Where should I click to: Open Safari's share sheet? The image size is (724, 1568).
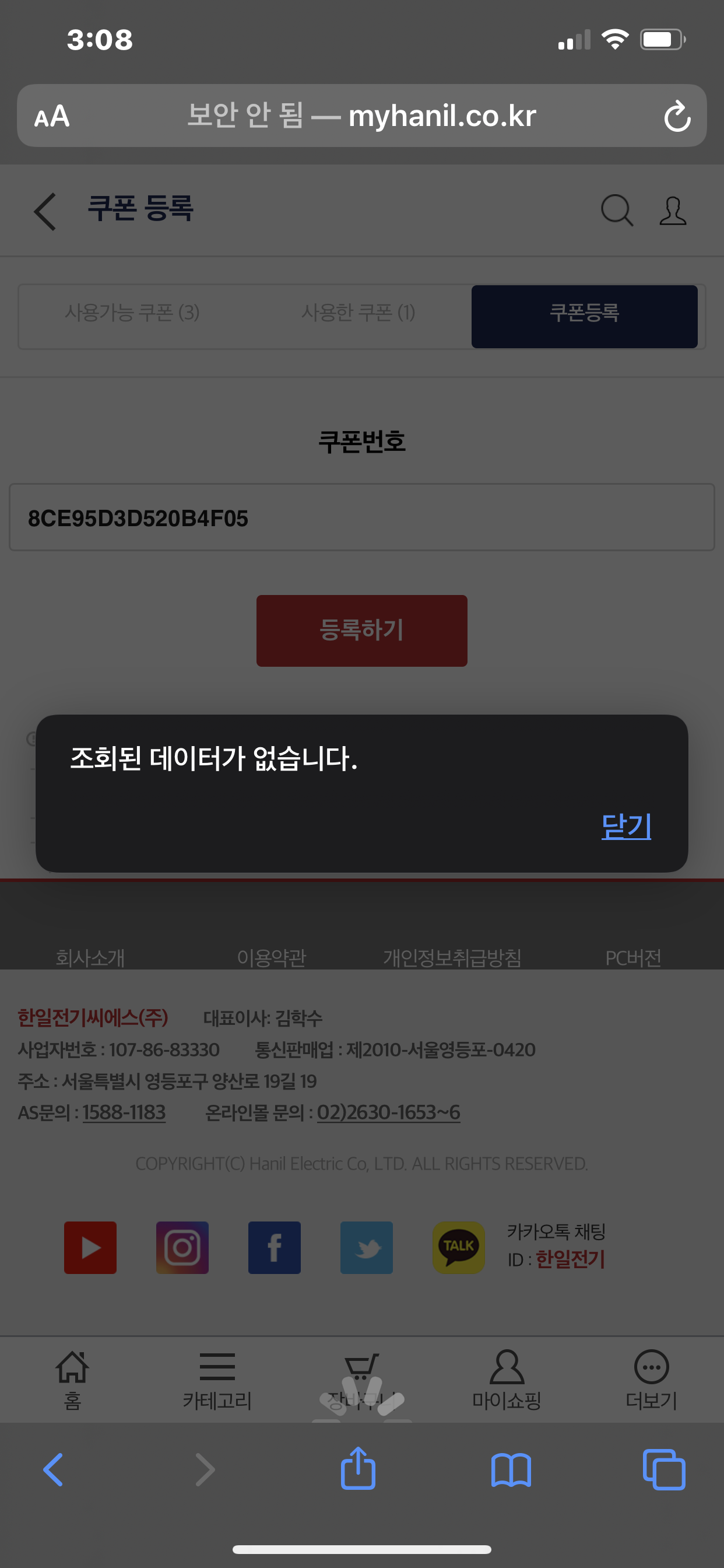click(x=358, y=1469)
